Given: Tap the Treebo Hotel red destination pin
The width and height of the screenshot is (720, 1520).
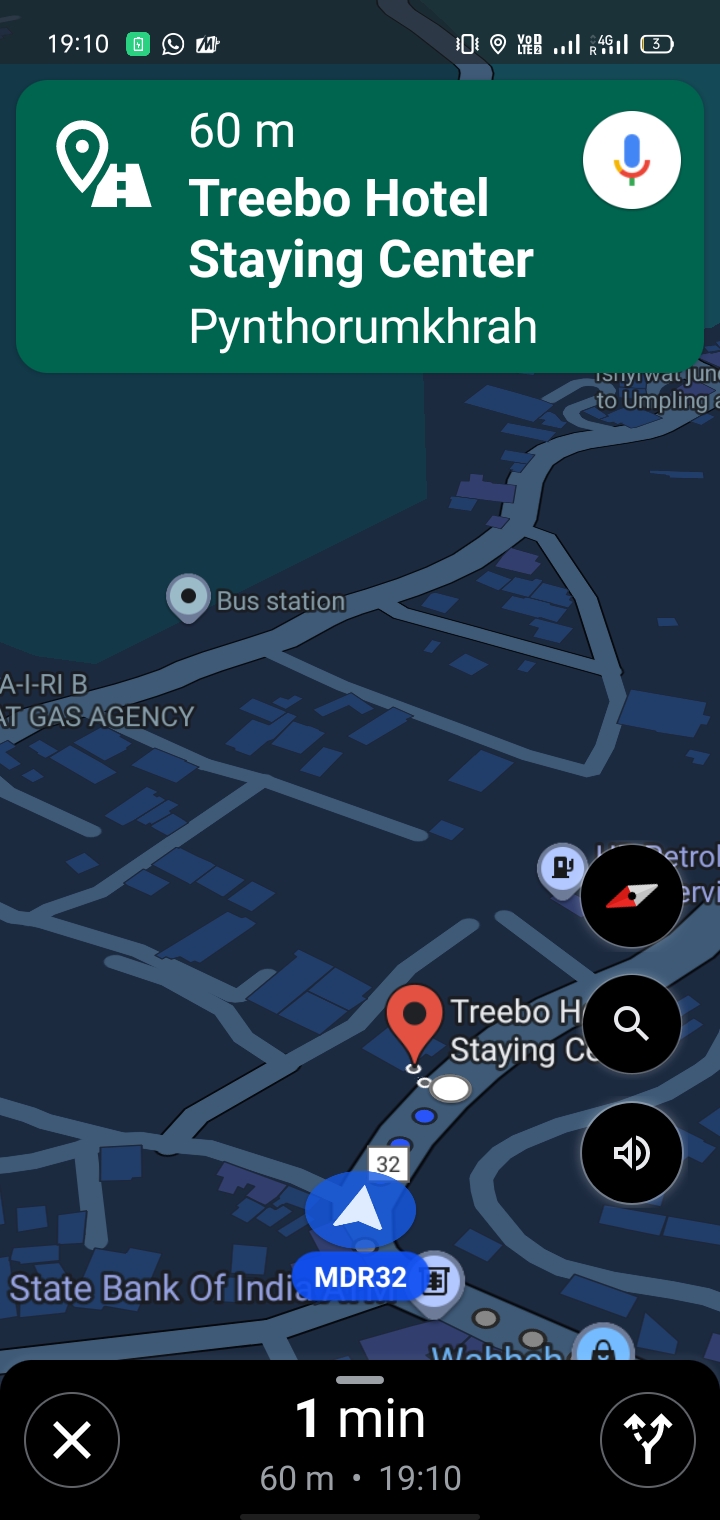Looking at the screenshot, I should click(414, 1018).
